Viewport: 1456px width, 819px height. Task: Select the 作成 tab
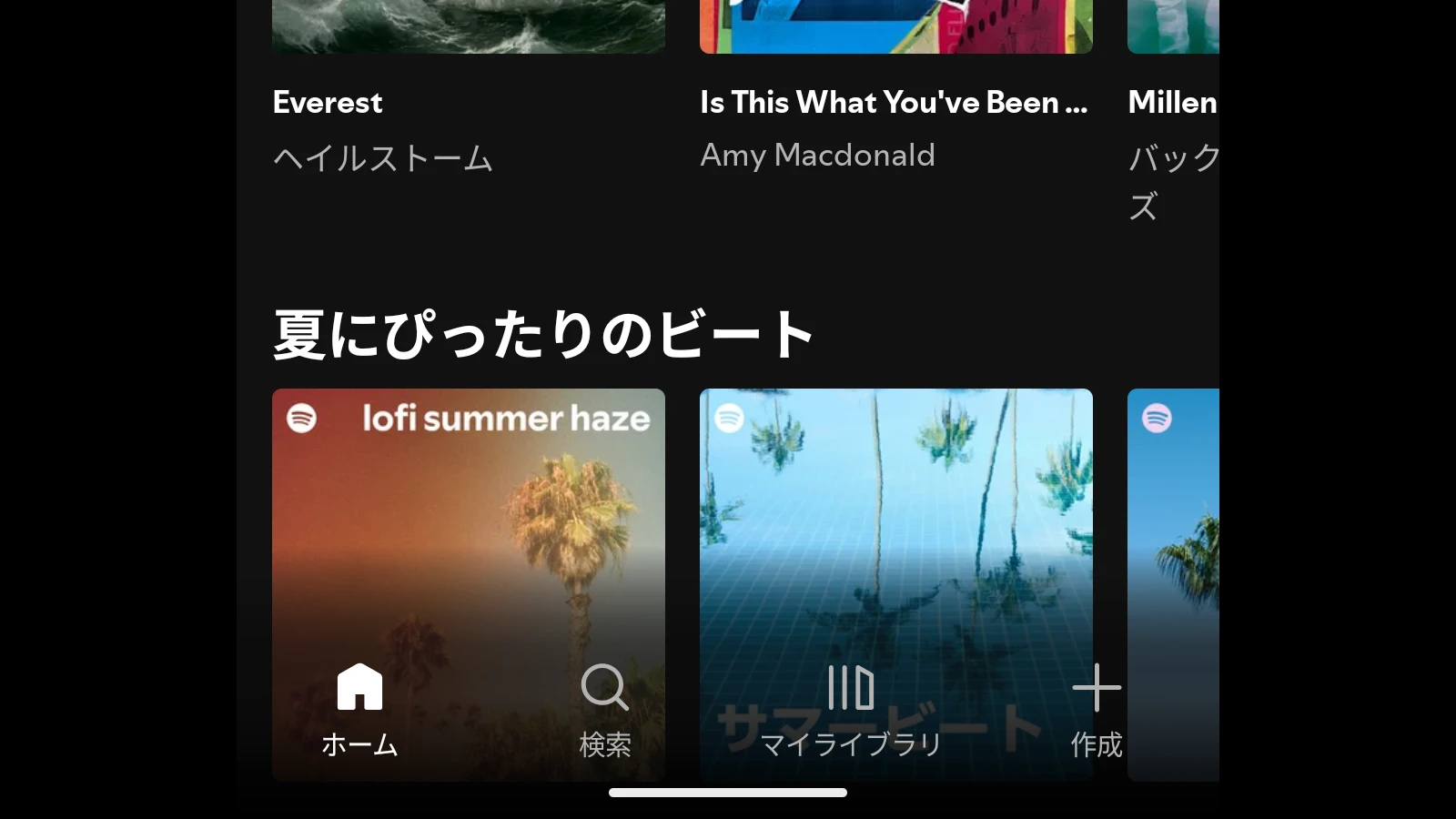1096,711
